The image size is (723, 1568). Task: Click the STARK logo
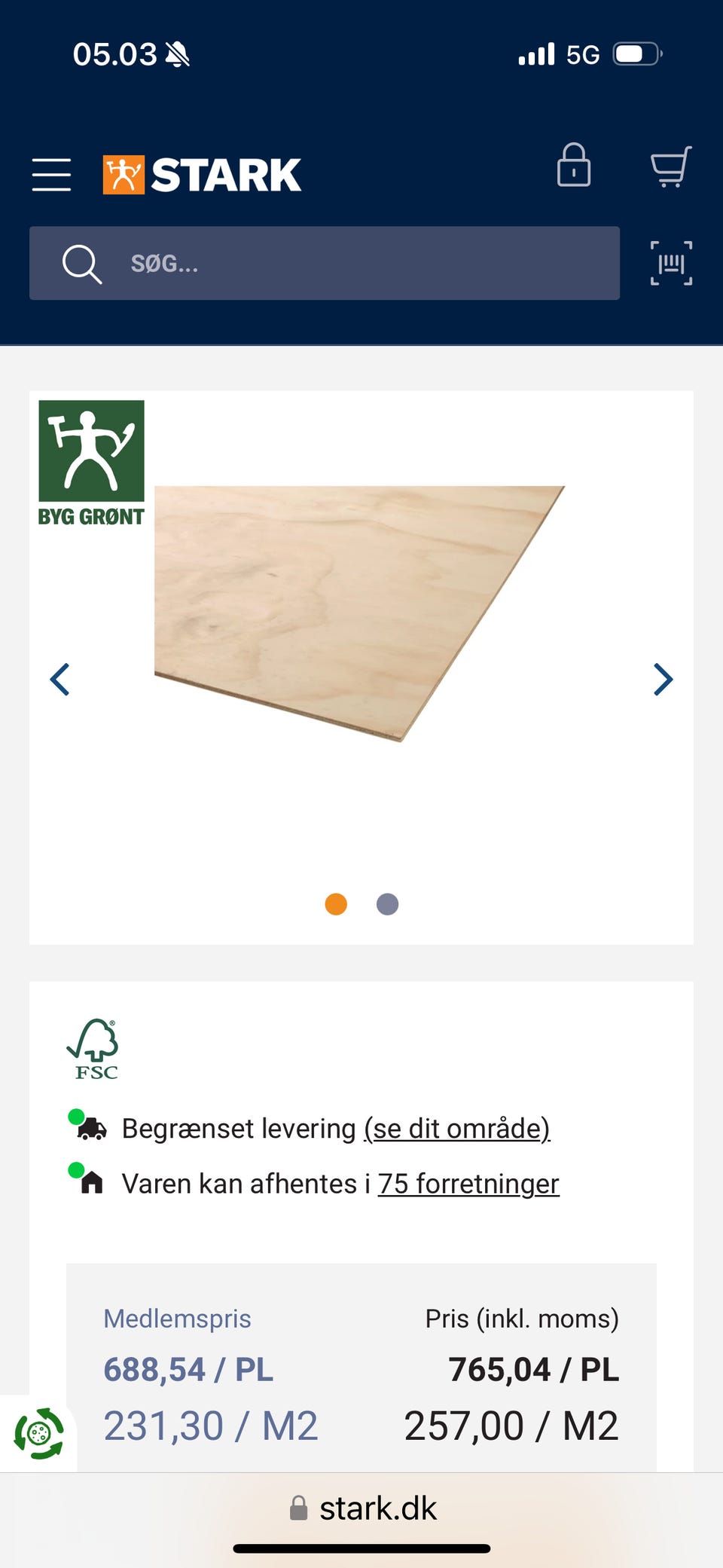200,173
